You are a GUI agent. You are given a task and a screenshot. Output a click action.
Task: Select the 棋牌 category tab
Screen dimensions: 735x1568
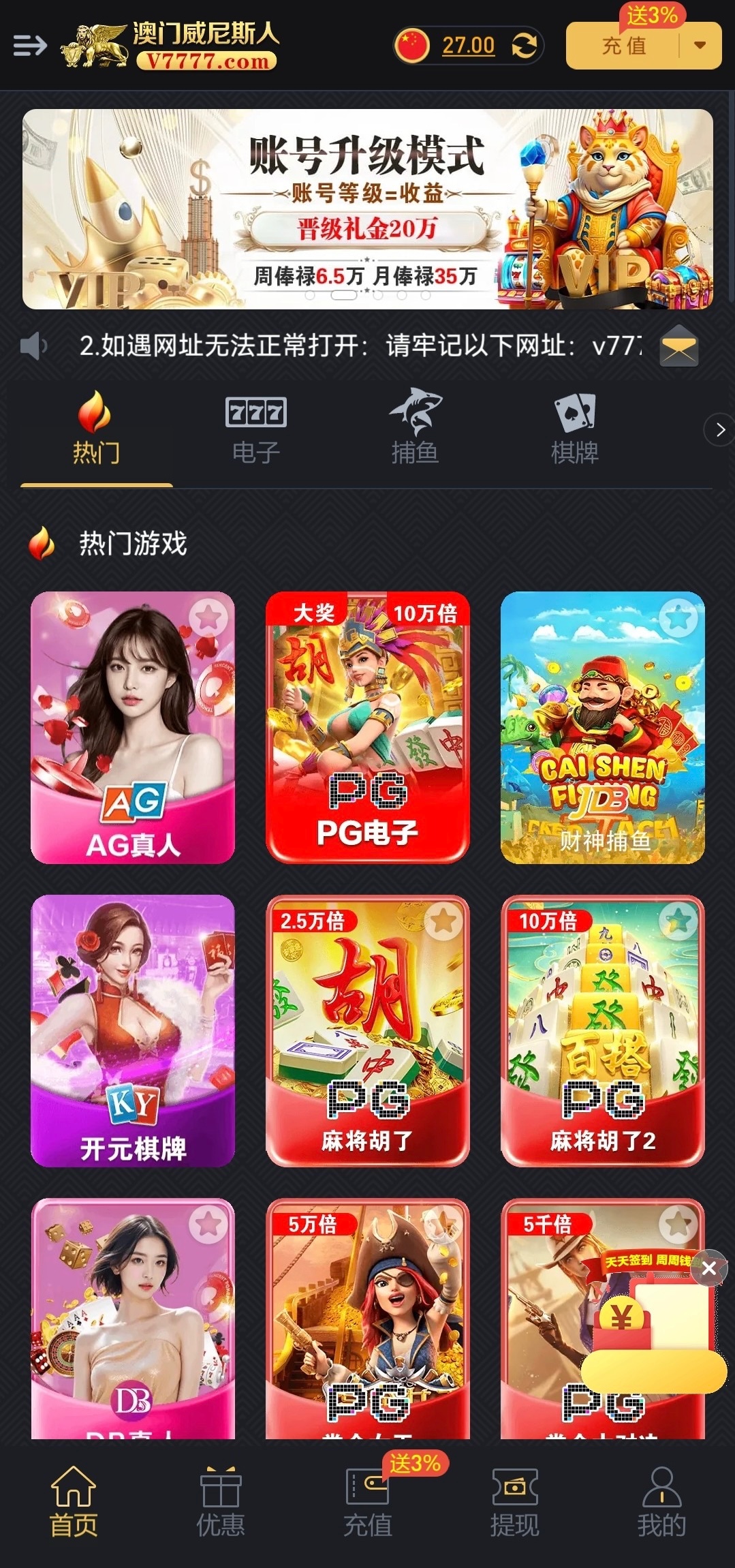[574, 431]
